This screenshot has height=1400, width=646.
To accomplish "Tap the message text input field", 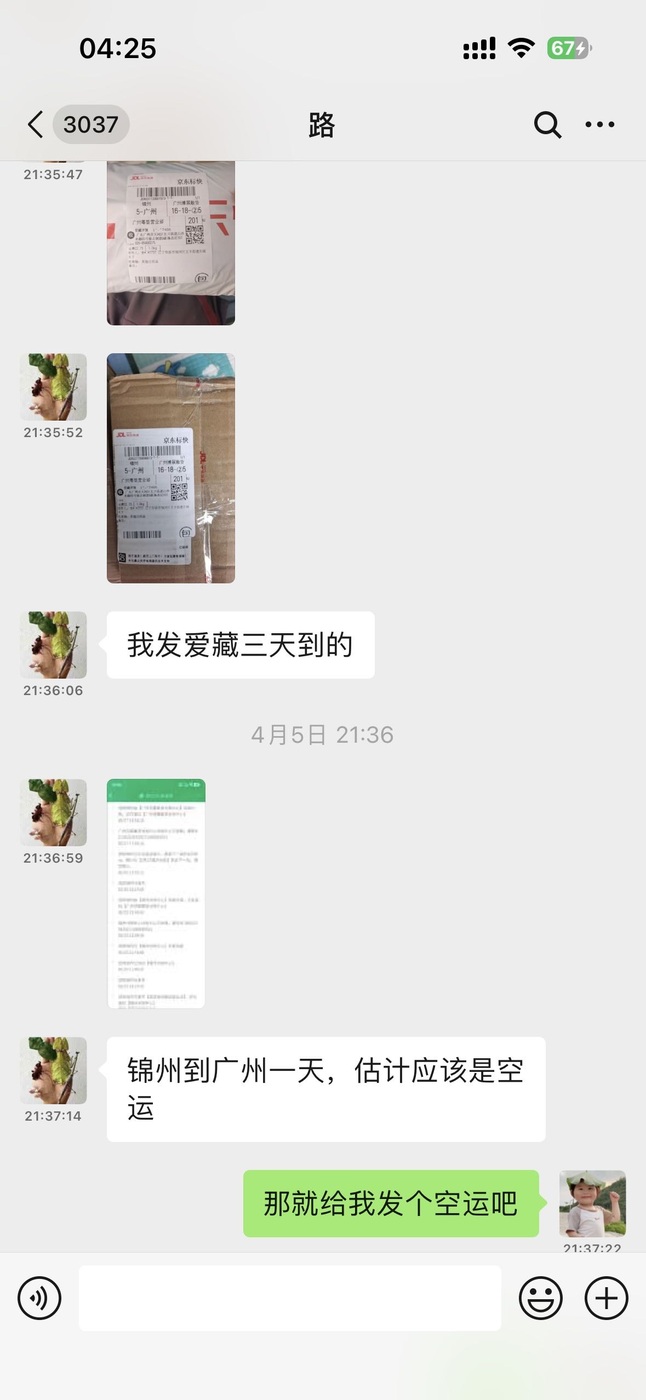I will coord(290,1298).
